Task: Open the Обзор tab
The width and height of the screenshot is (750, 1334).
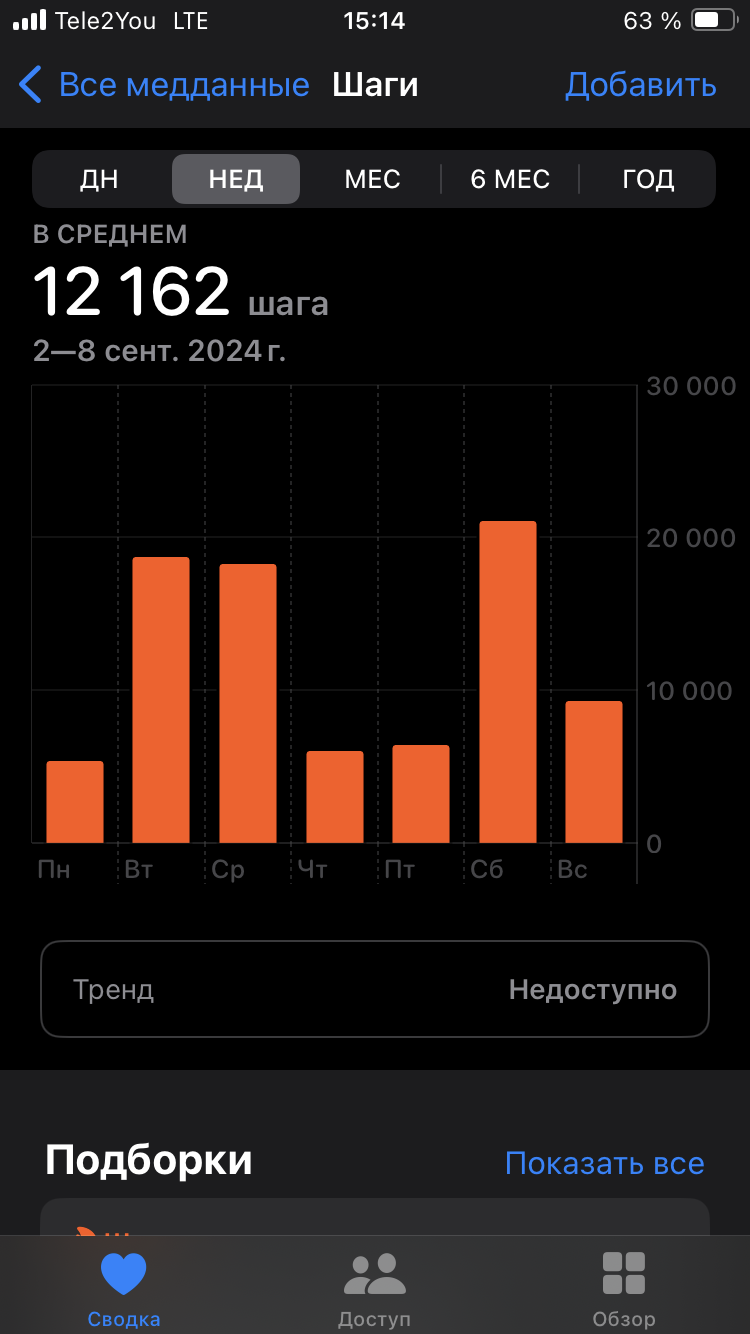Action: click(624, 1289)
